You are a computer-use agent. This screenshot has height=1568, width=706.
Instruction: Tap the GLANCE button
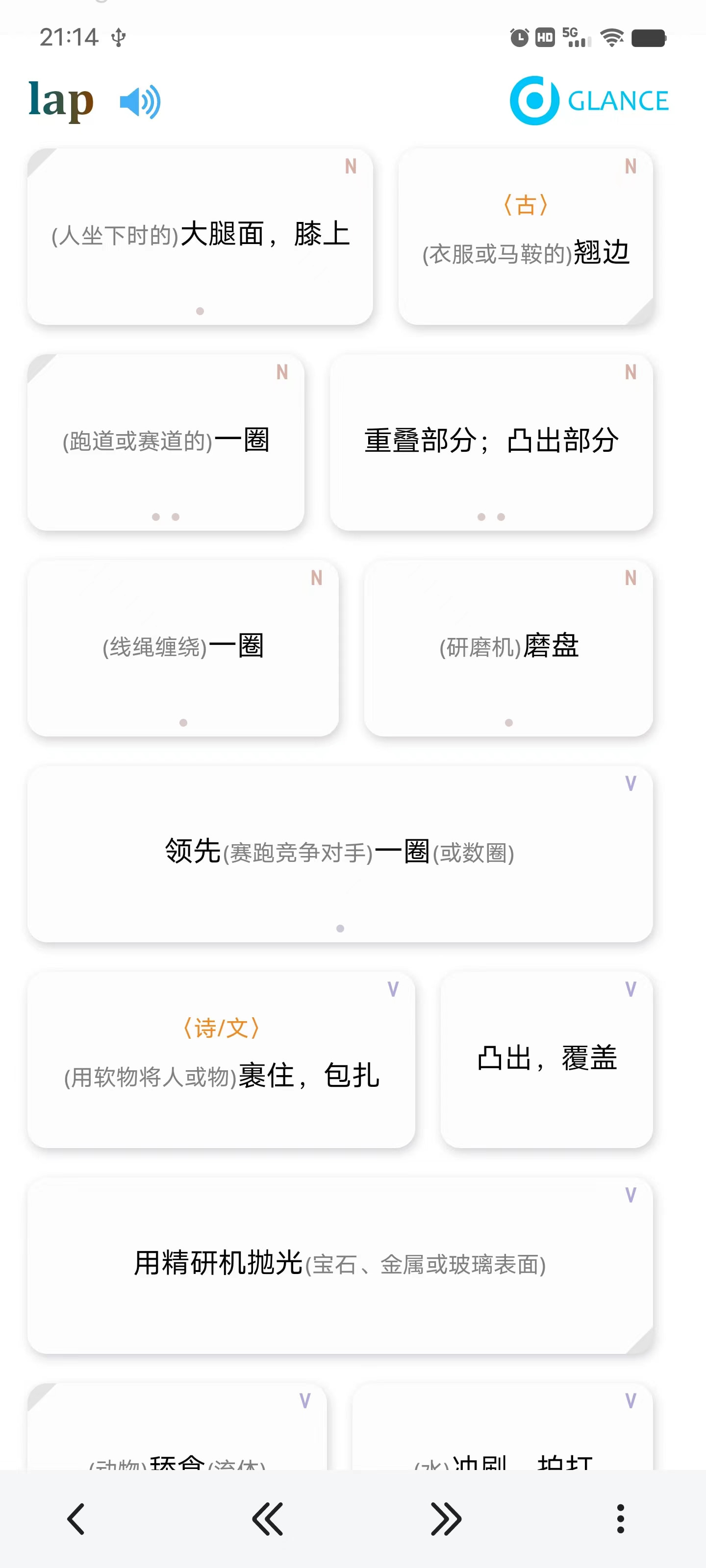pos(589,100)
